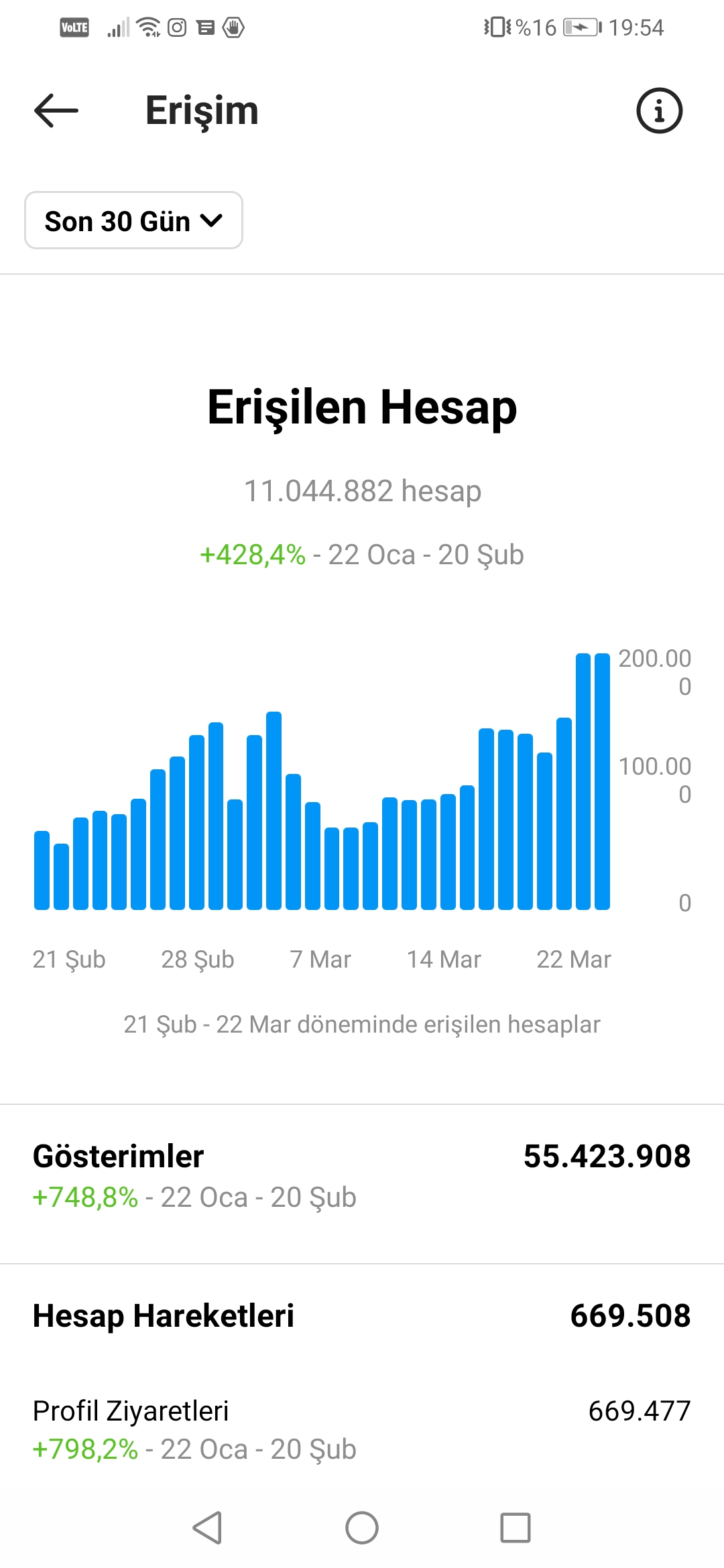Tap the system back button

[207, 1528]
